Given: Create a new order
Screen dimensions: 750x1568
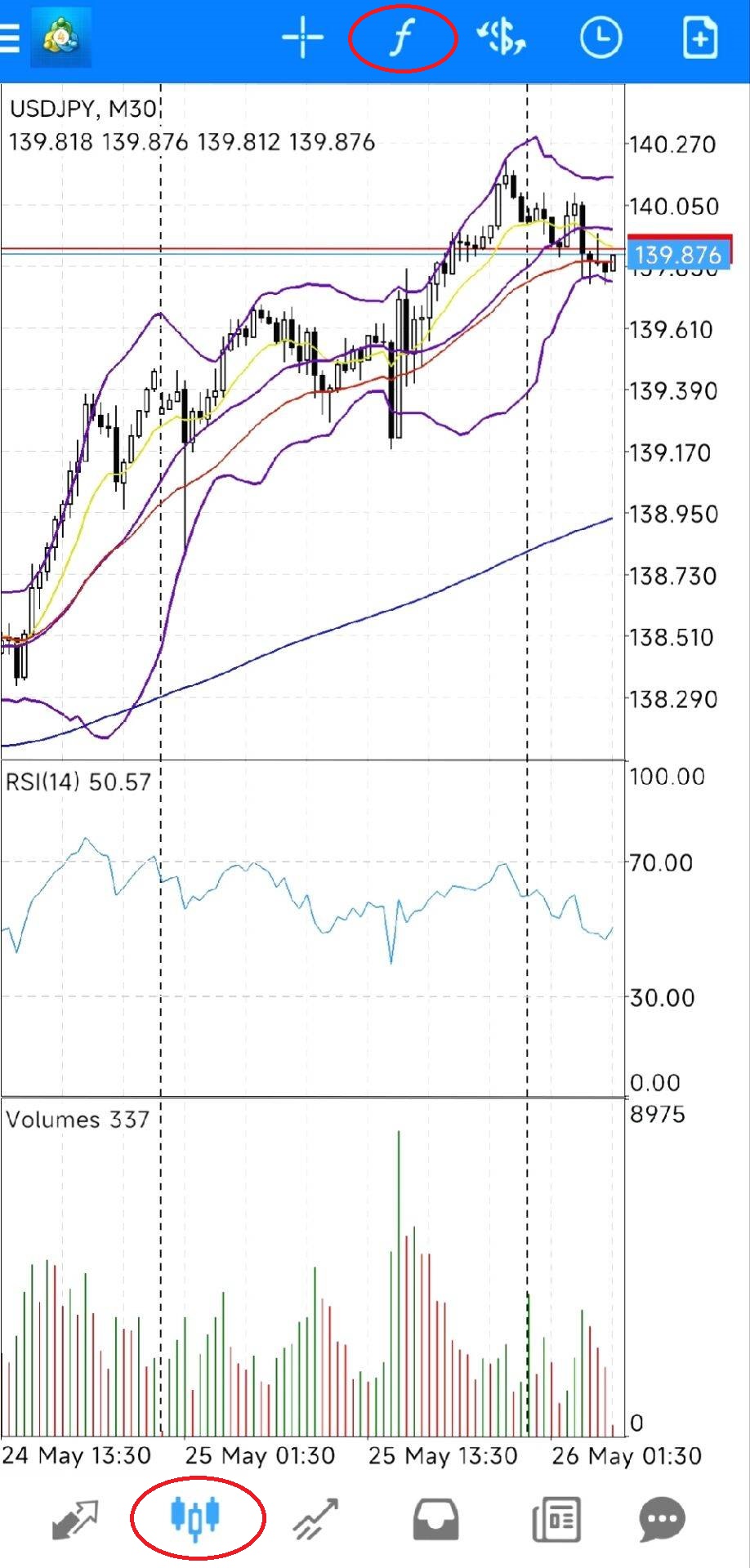Looking at the screenshot, I should (700, 38).
